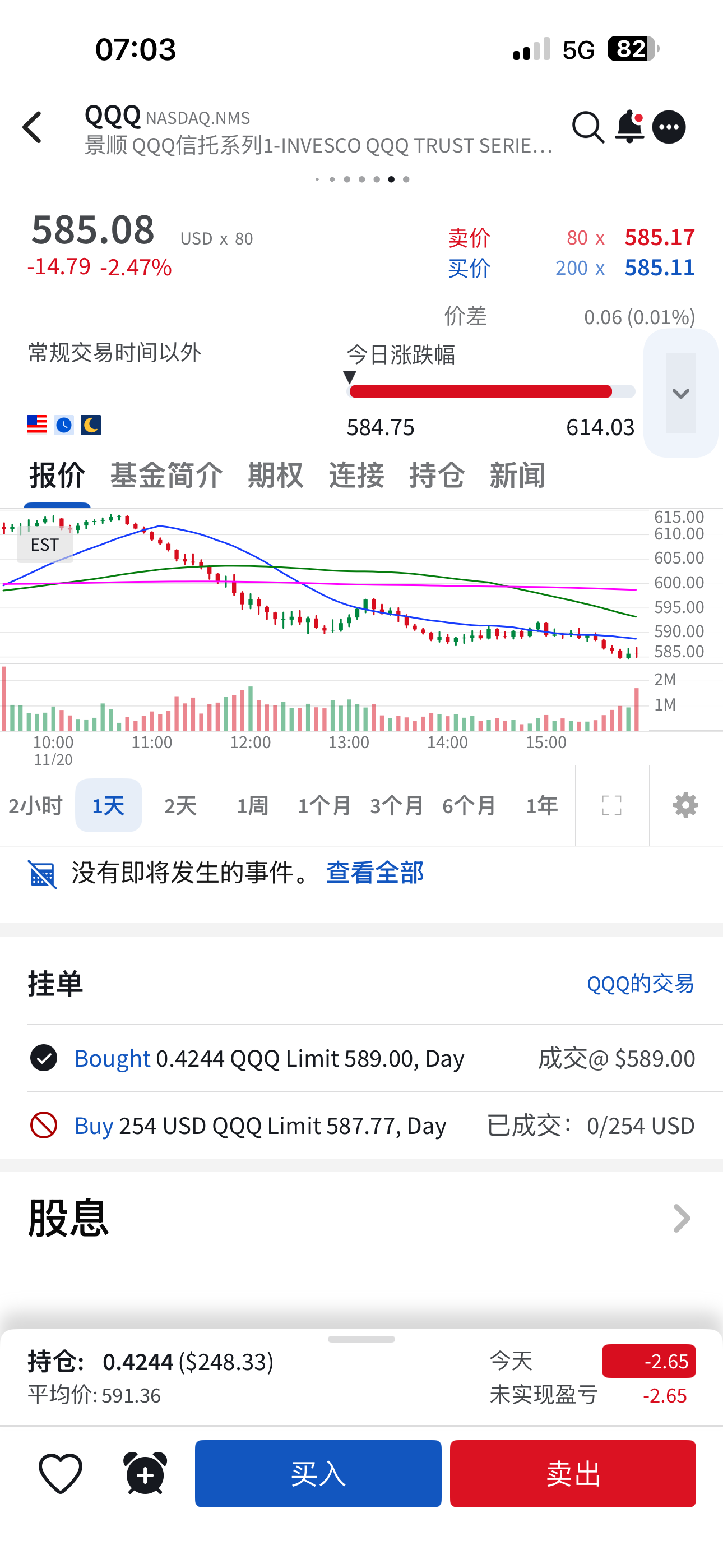
Task: Switch to the 基金简介 tab
Action: (166, 475)
